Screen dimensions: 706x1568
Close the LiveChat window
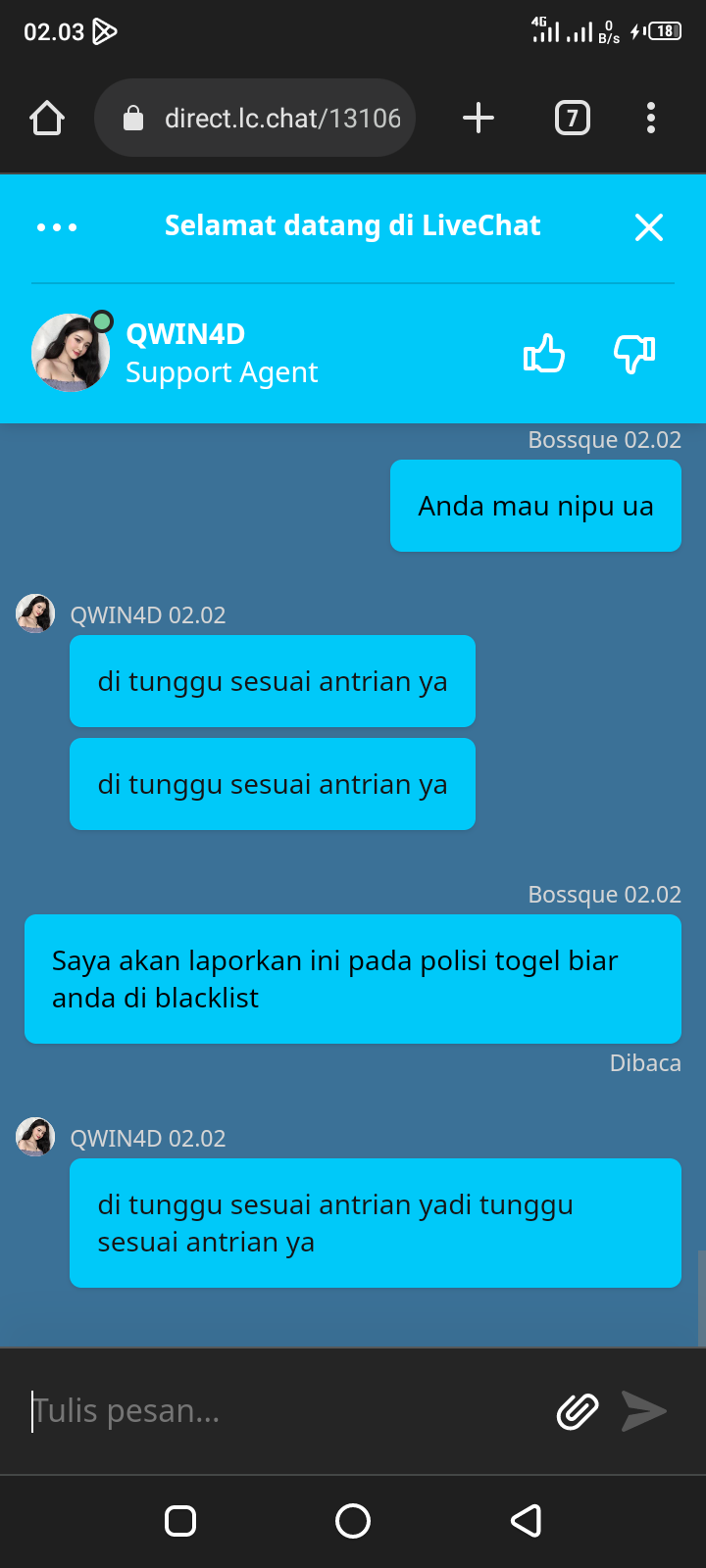tap(648, 227)
